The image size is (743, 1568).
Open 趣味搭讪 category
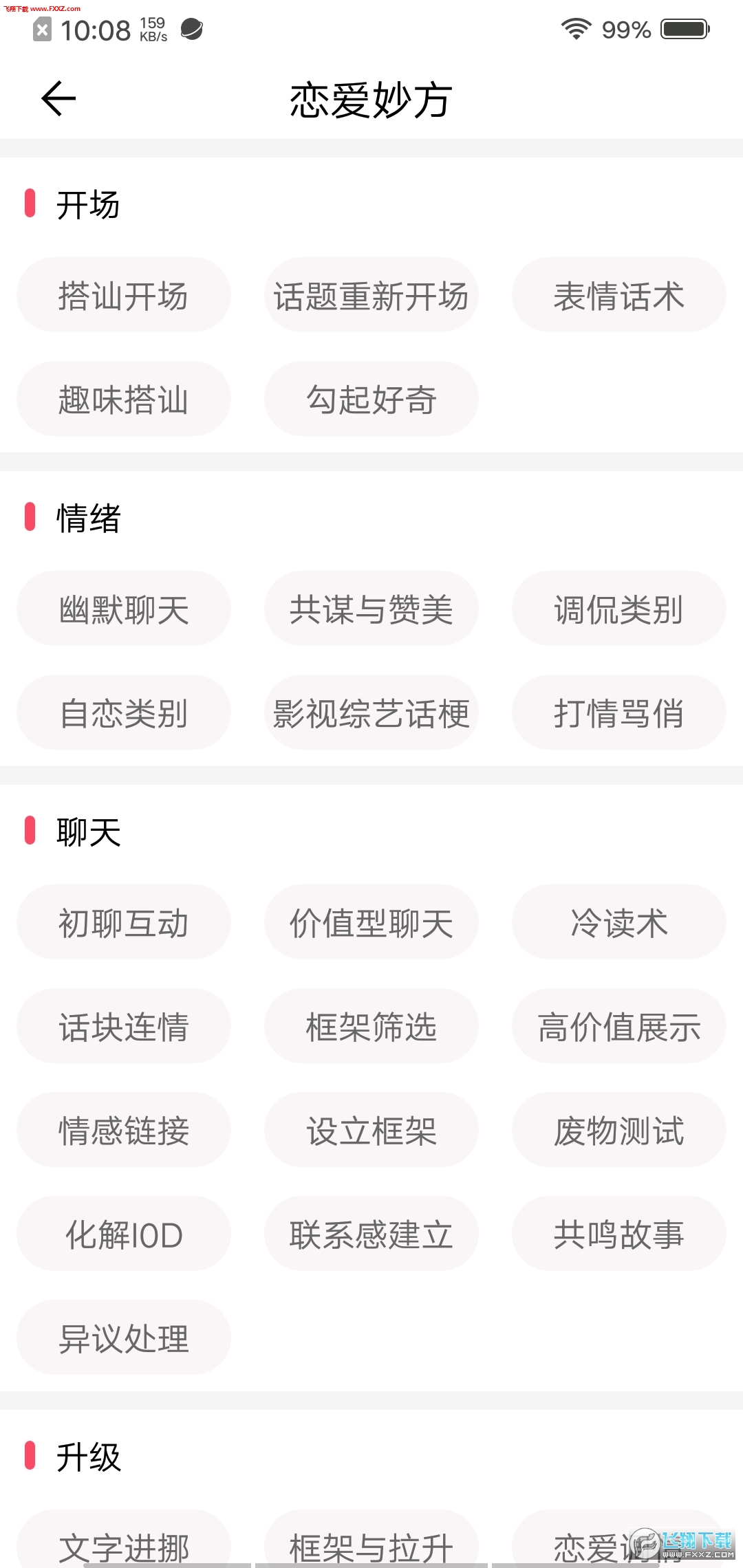click(124, 399)
